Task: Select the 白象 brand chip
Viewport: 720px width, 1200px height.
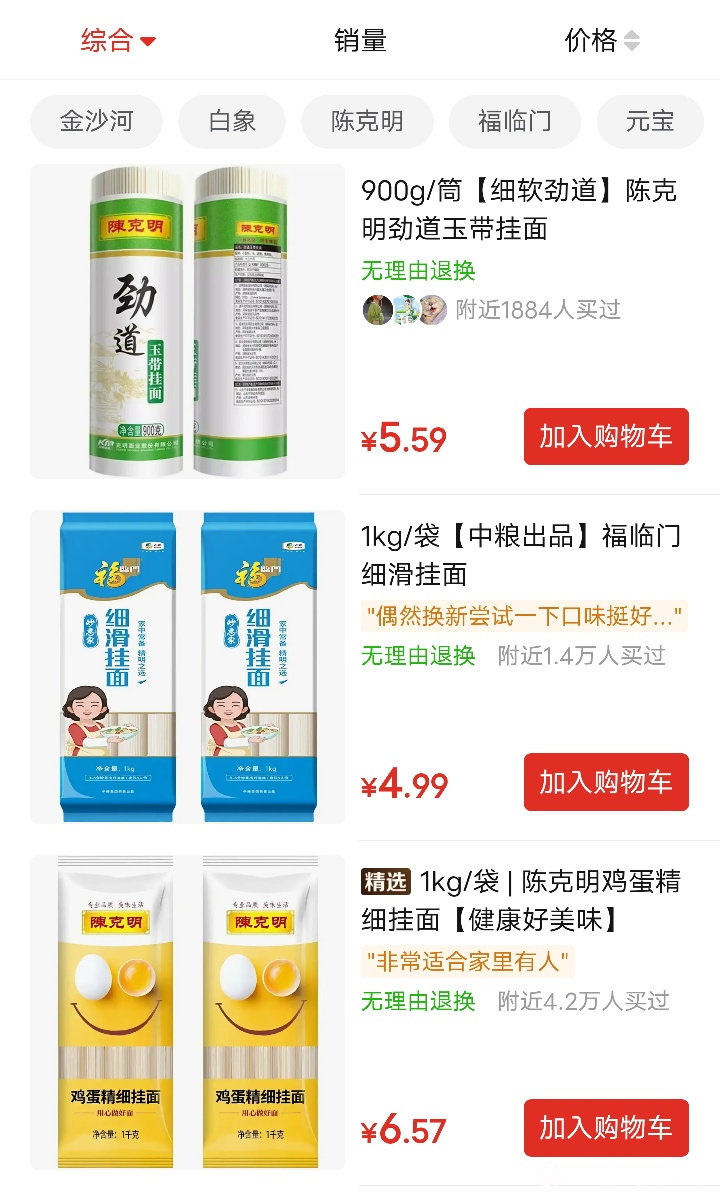Action: click(232, 122)
